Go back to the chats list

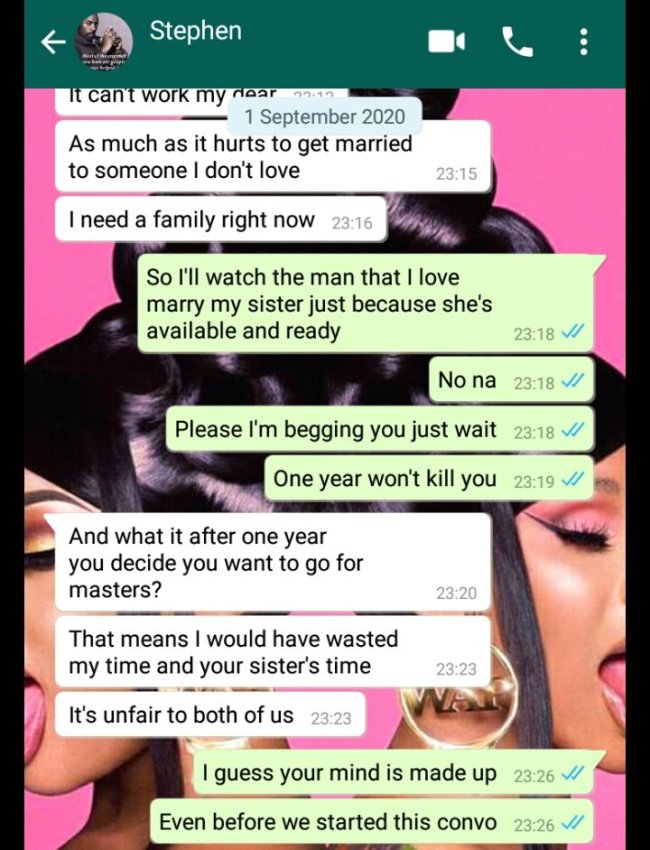52,42
